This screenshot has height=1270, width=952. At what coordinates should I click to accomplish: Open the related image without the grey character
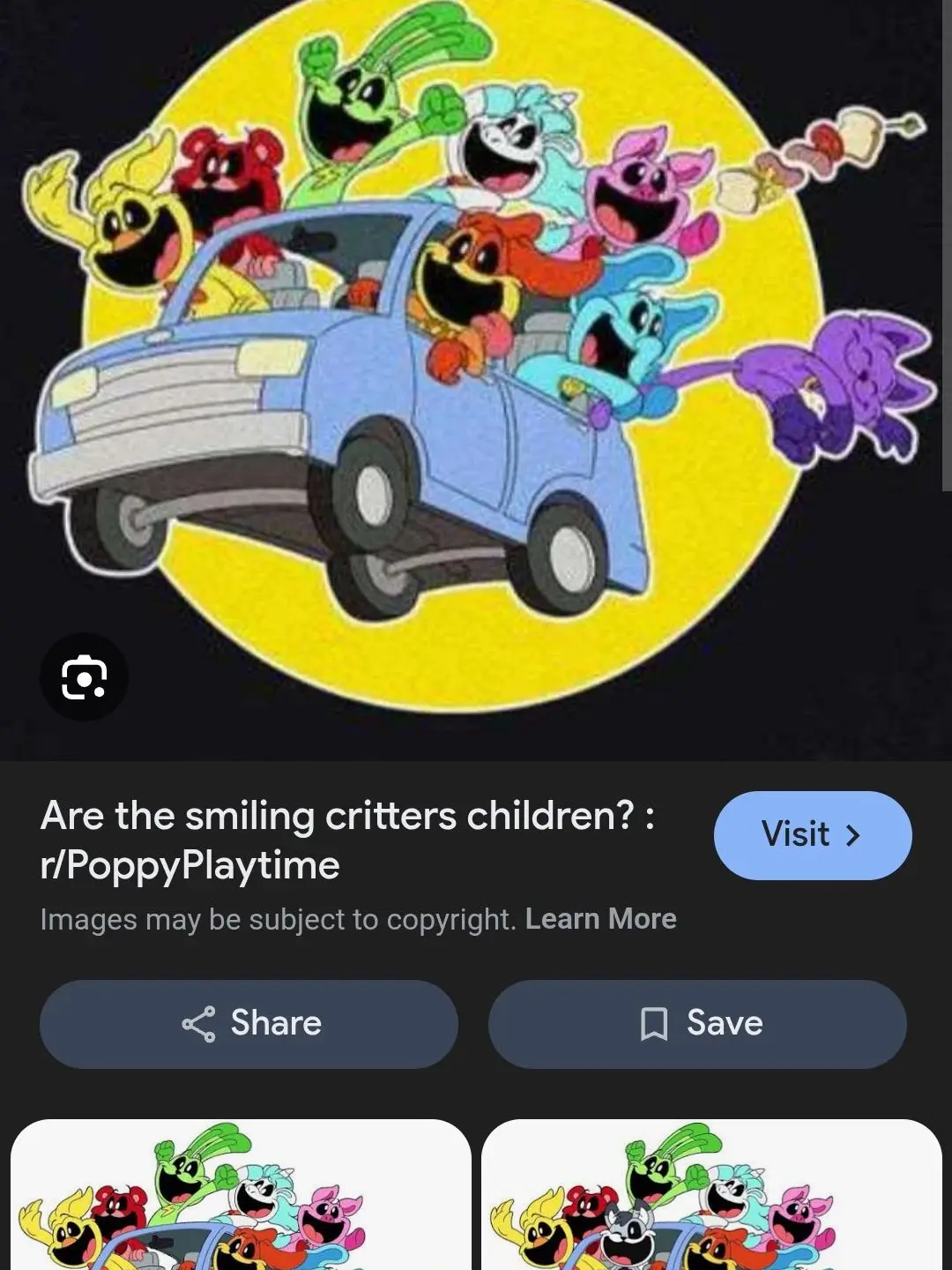click(241, 1195)
